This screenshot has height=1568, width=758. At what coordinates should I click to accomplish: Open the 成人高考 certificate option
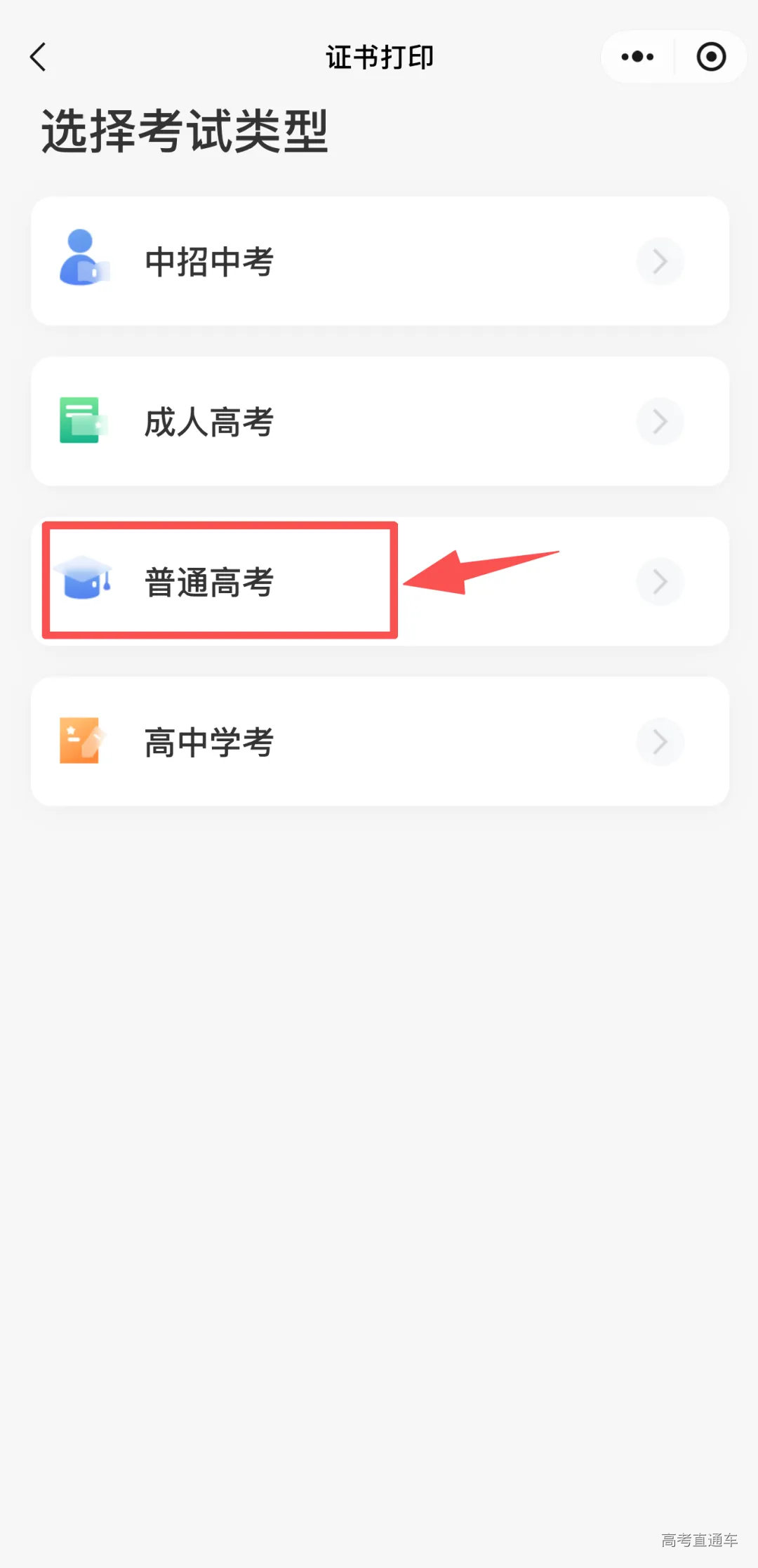click(208, 421)
